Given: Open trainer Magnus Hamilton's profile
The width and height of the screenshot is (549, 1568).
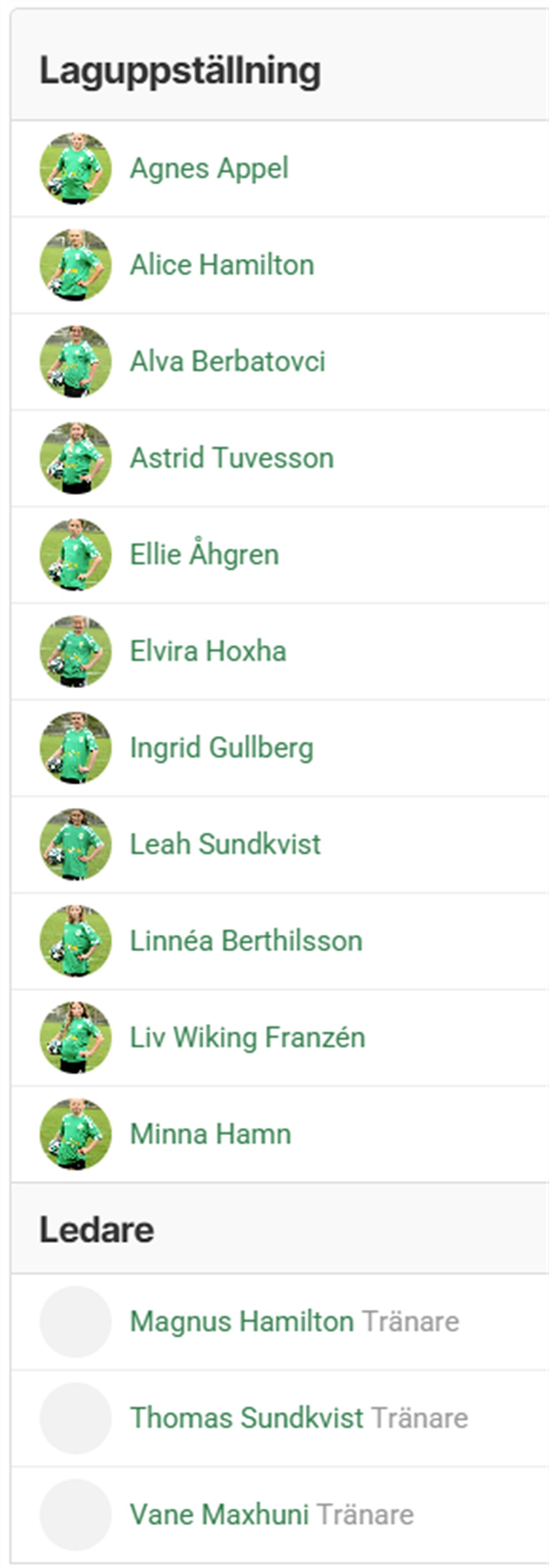Looking at the screenshot, I should (242, 1321).
